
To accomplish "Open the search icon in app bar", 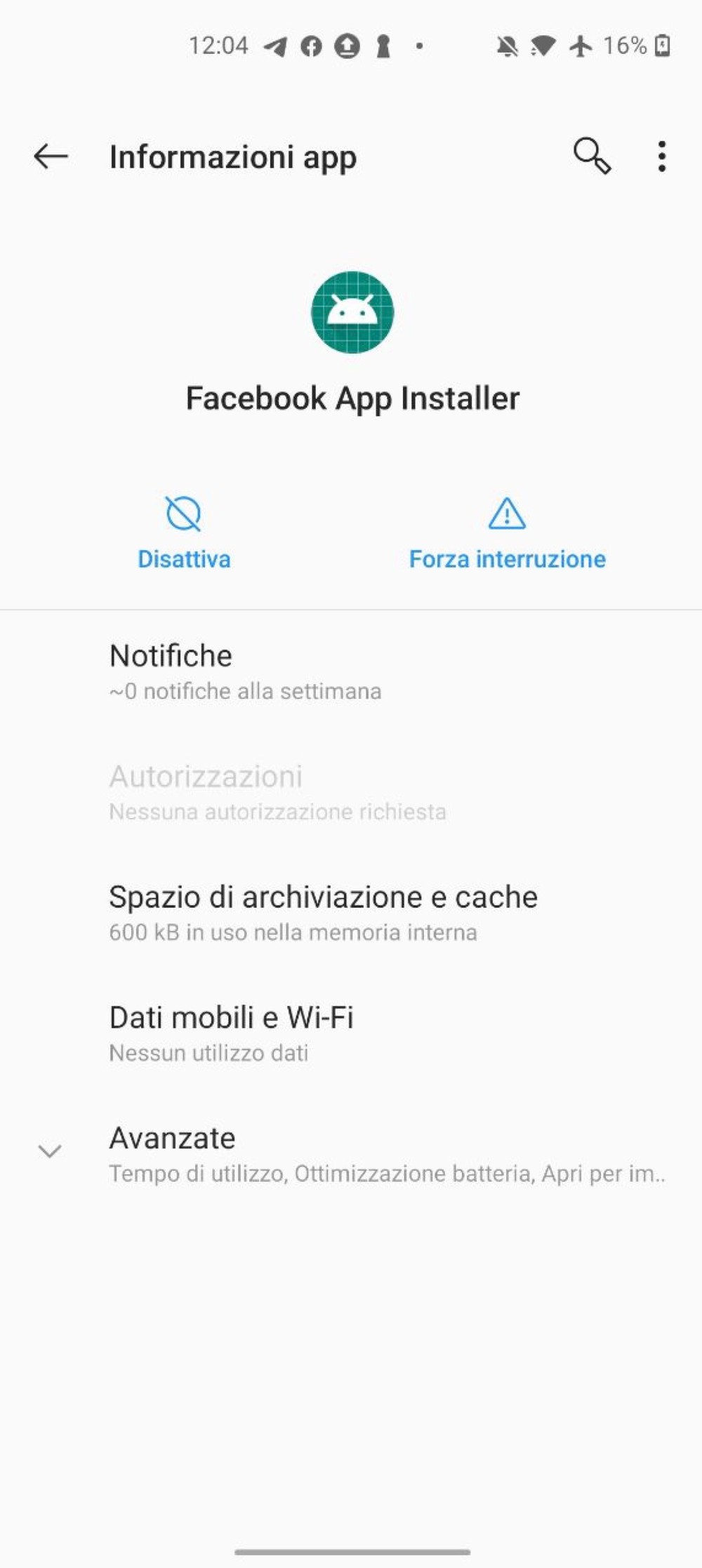I will [592, 156].
